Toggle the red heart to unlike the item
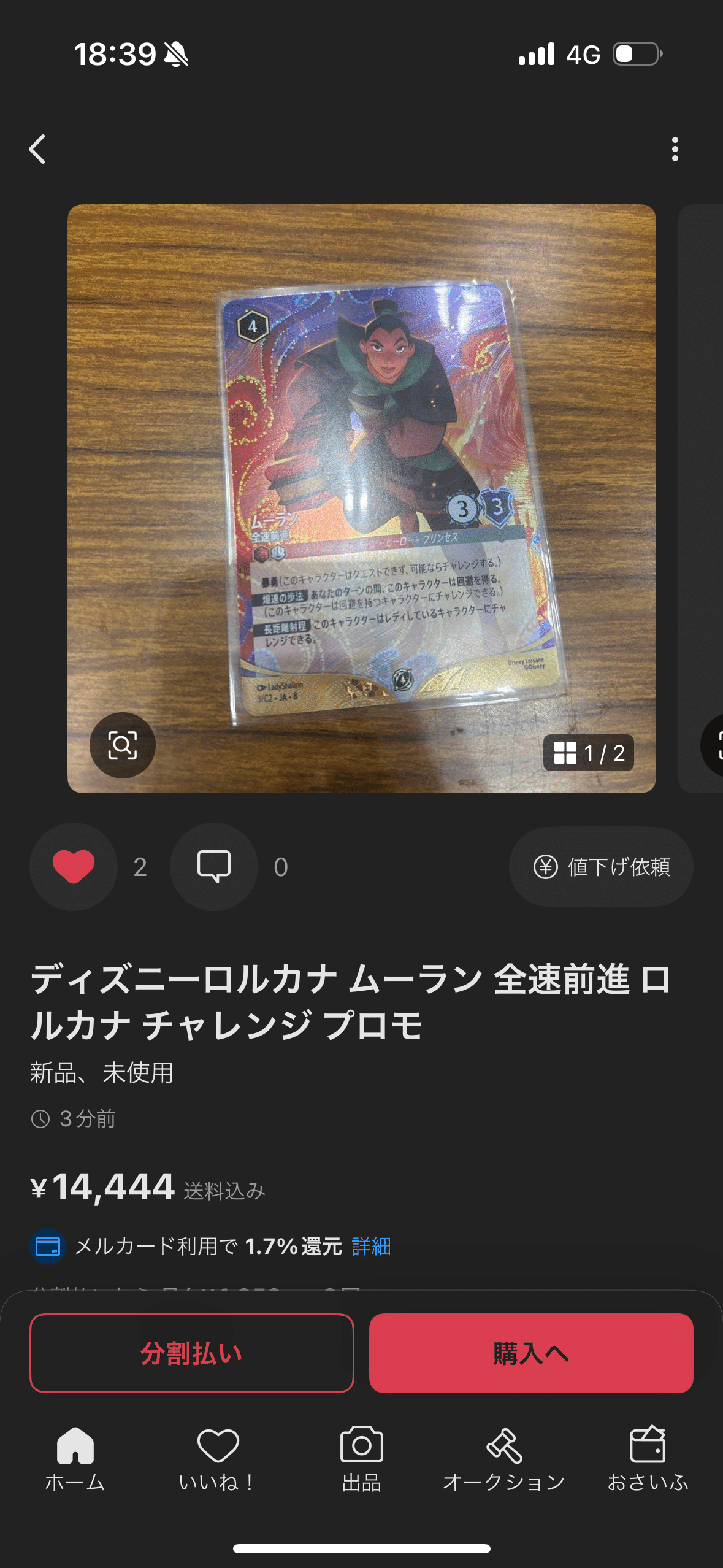 pyautogui.click(x=72, y=866)
